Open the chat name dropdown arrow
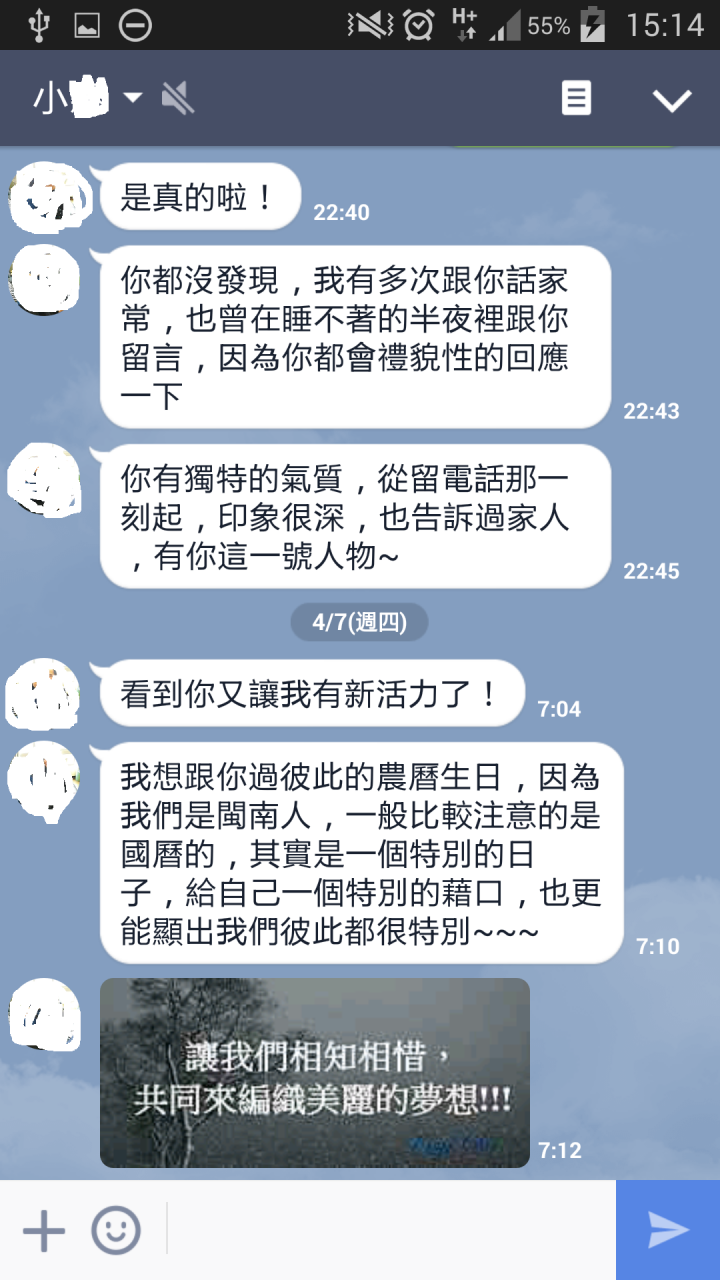This screenshot has height=1280, width=720. tap(133, 98)
